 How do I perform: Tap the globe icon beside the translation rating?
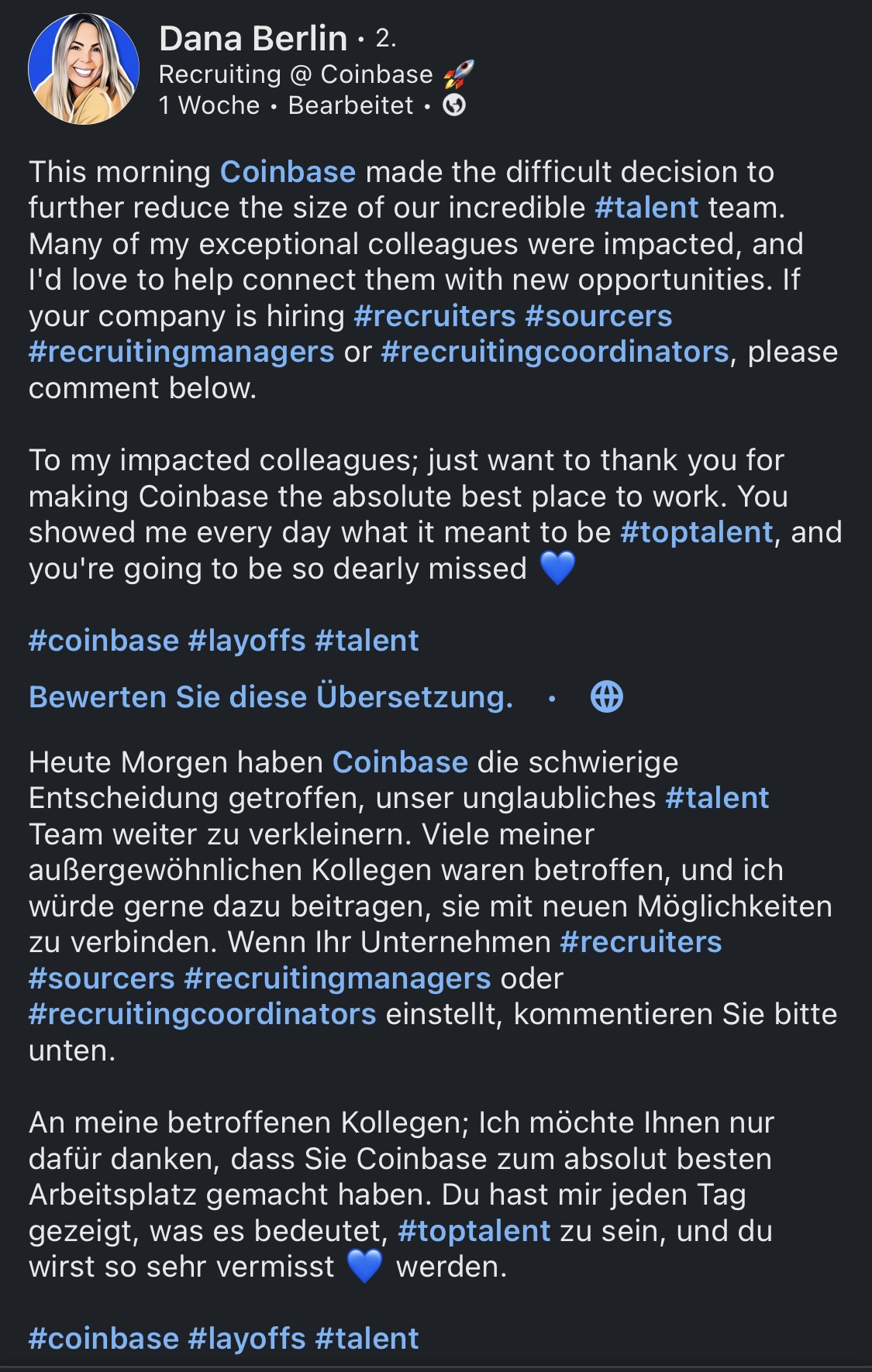(x=606, y=697)
